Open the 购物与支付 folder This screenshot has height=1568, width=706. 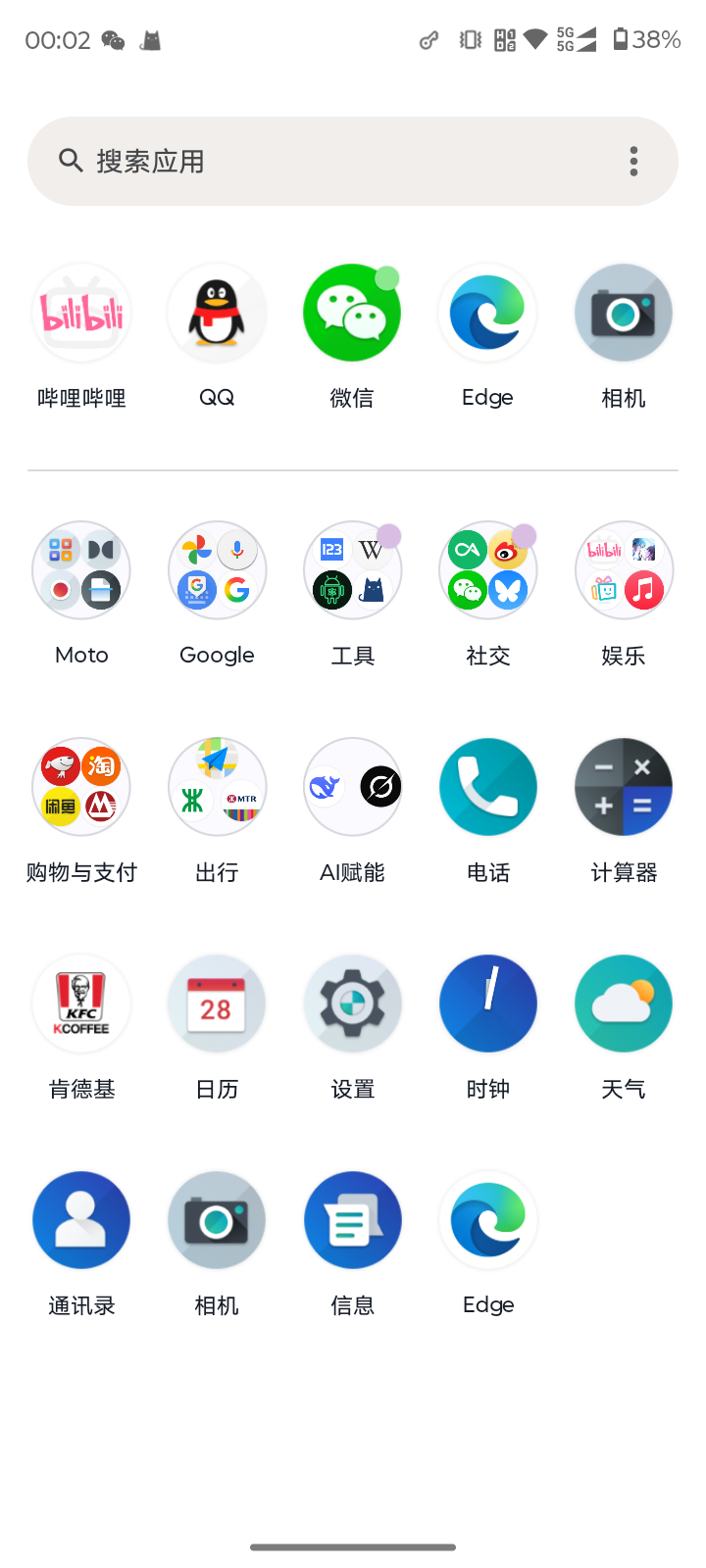[x=81, y=787]
